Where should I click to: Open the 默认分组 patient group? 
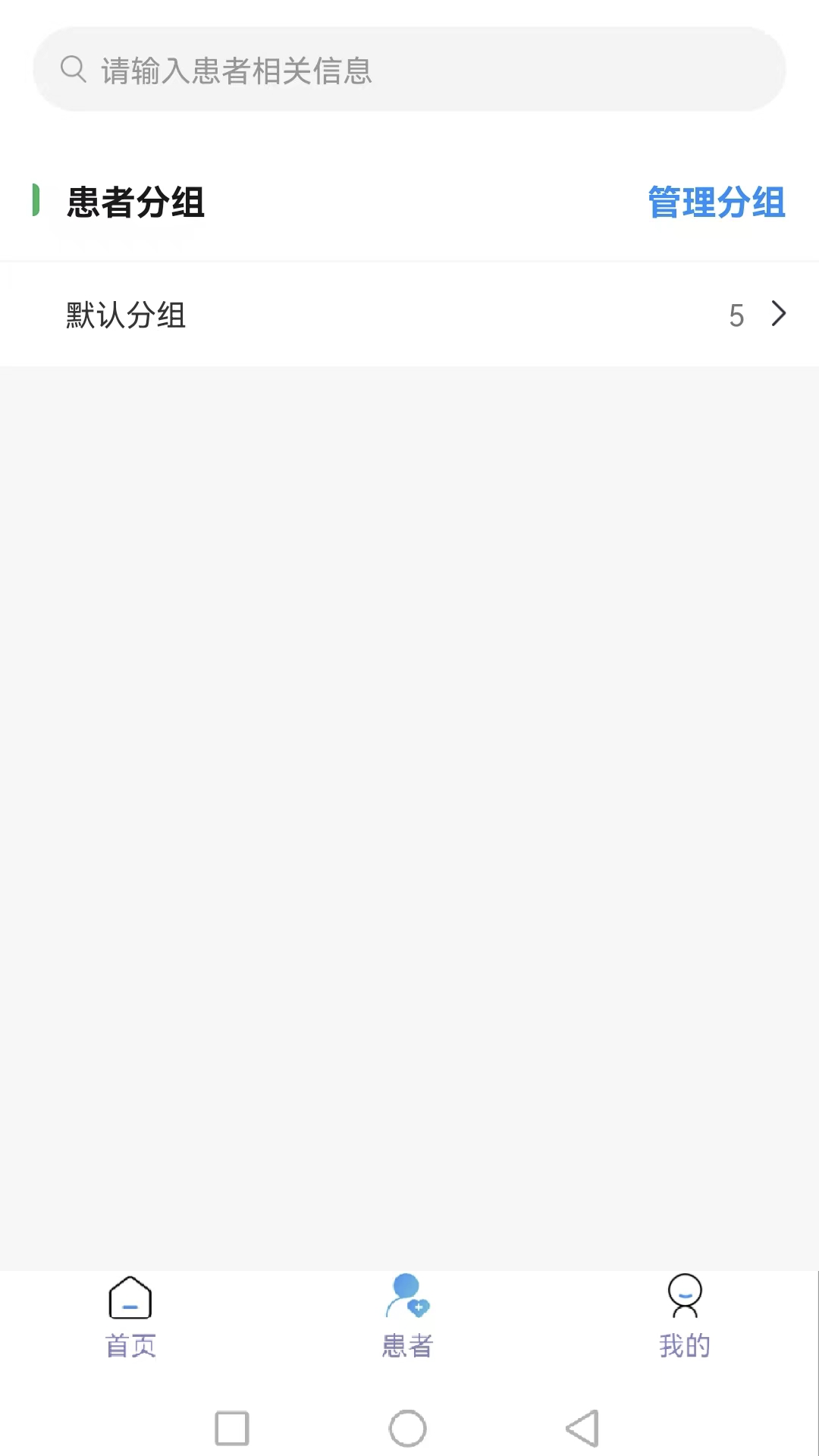[x=409, y=315]
